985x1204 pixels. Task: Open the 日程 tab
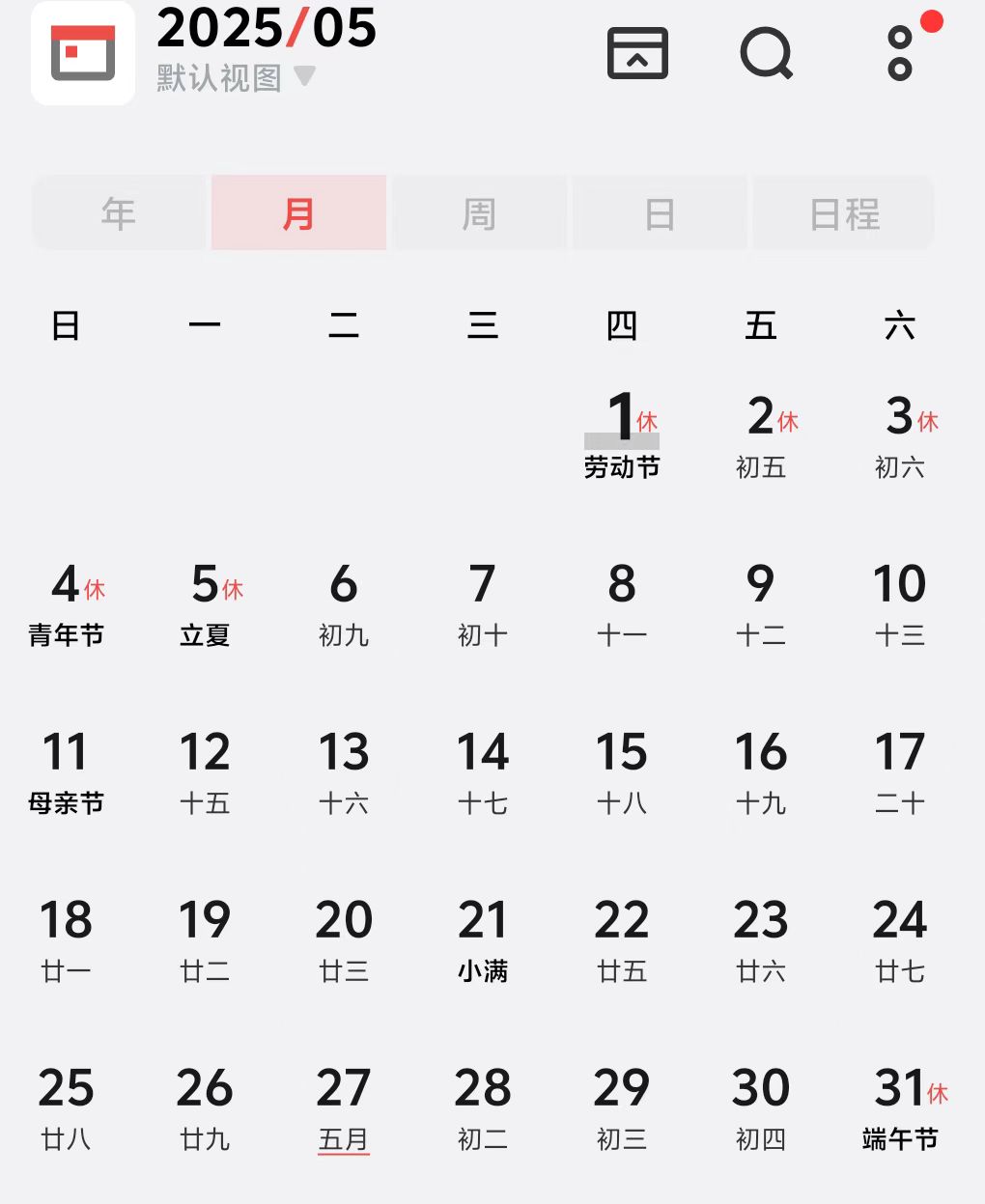click(x=844, y=213)
